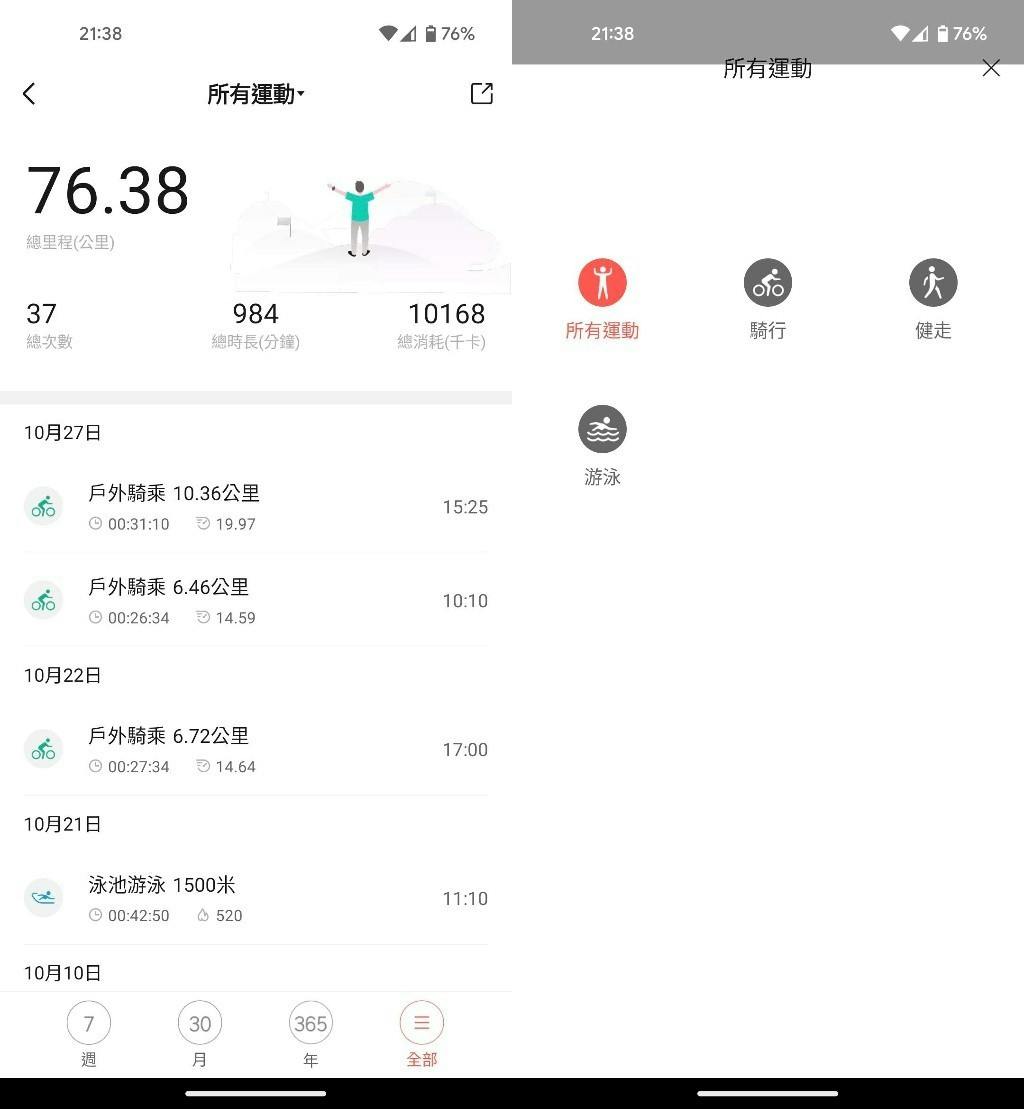Open the 10.36公里 outdoor ride
The height and width of the screenshot is (1109, 1024).
(x=255, y=507)
